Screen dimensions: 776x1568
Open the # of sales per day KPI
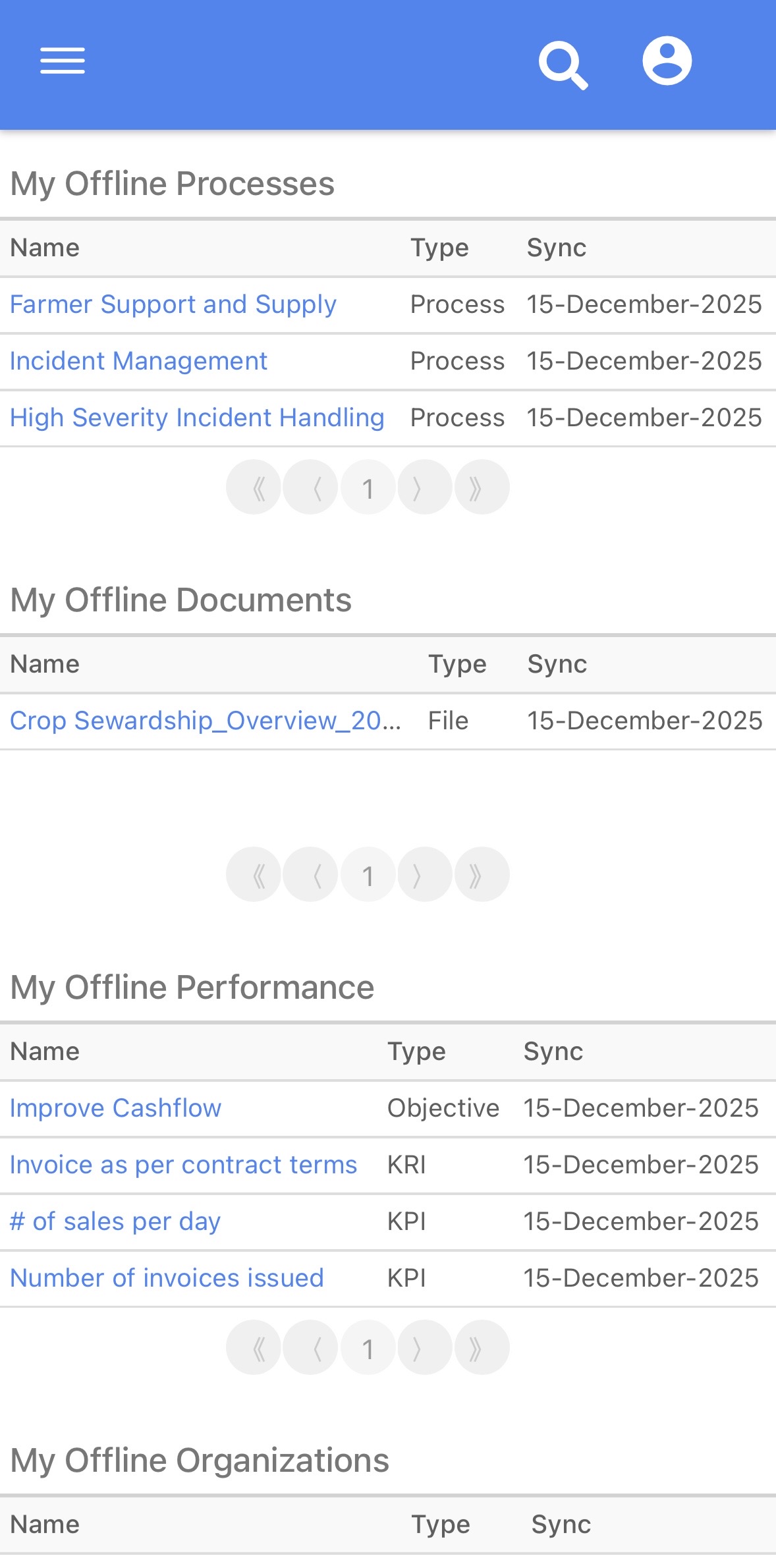pyautogui.click(x=115, y=1221)
